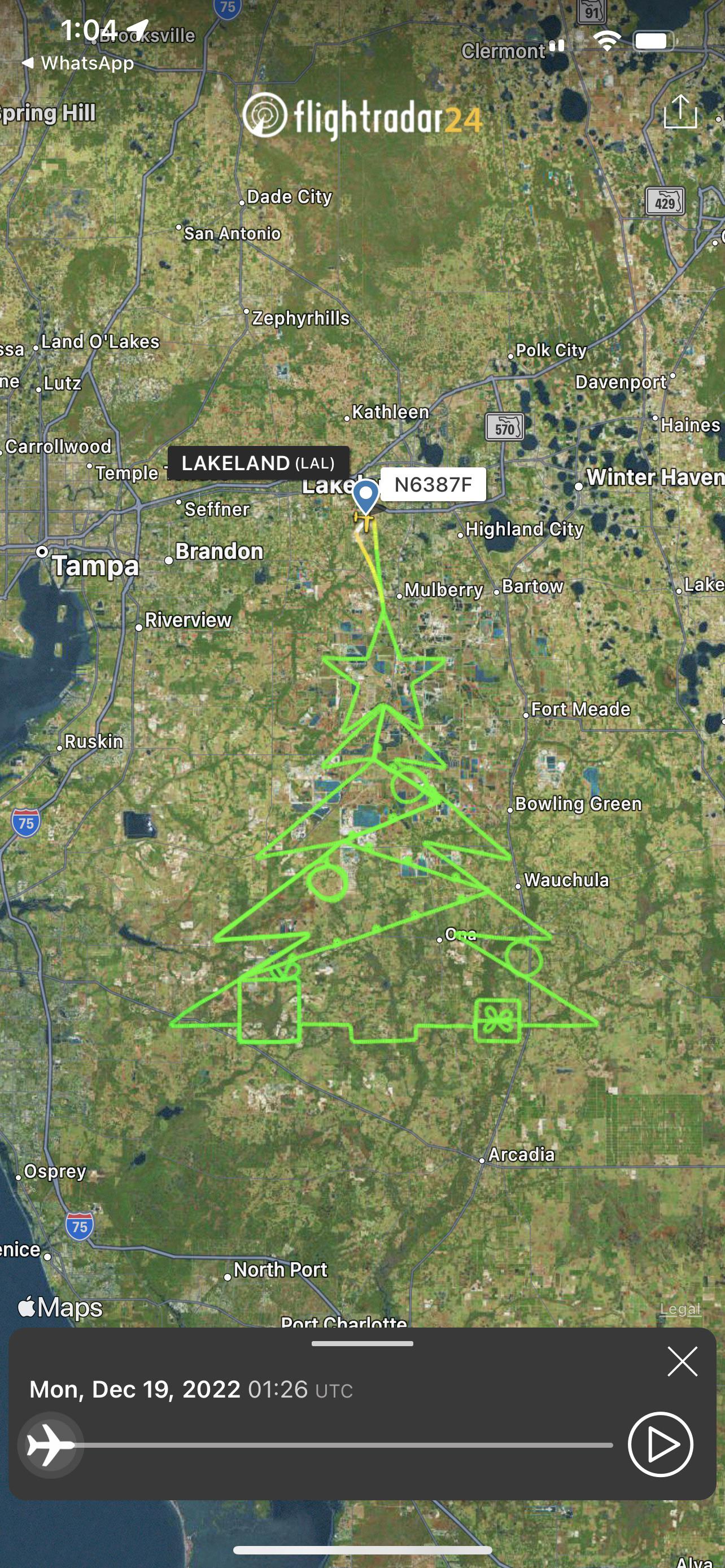
Task: Start the flight playback
Action: [661, 1444]
